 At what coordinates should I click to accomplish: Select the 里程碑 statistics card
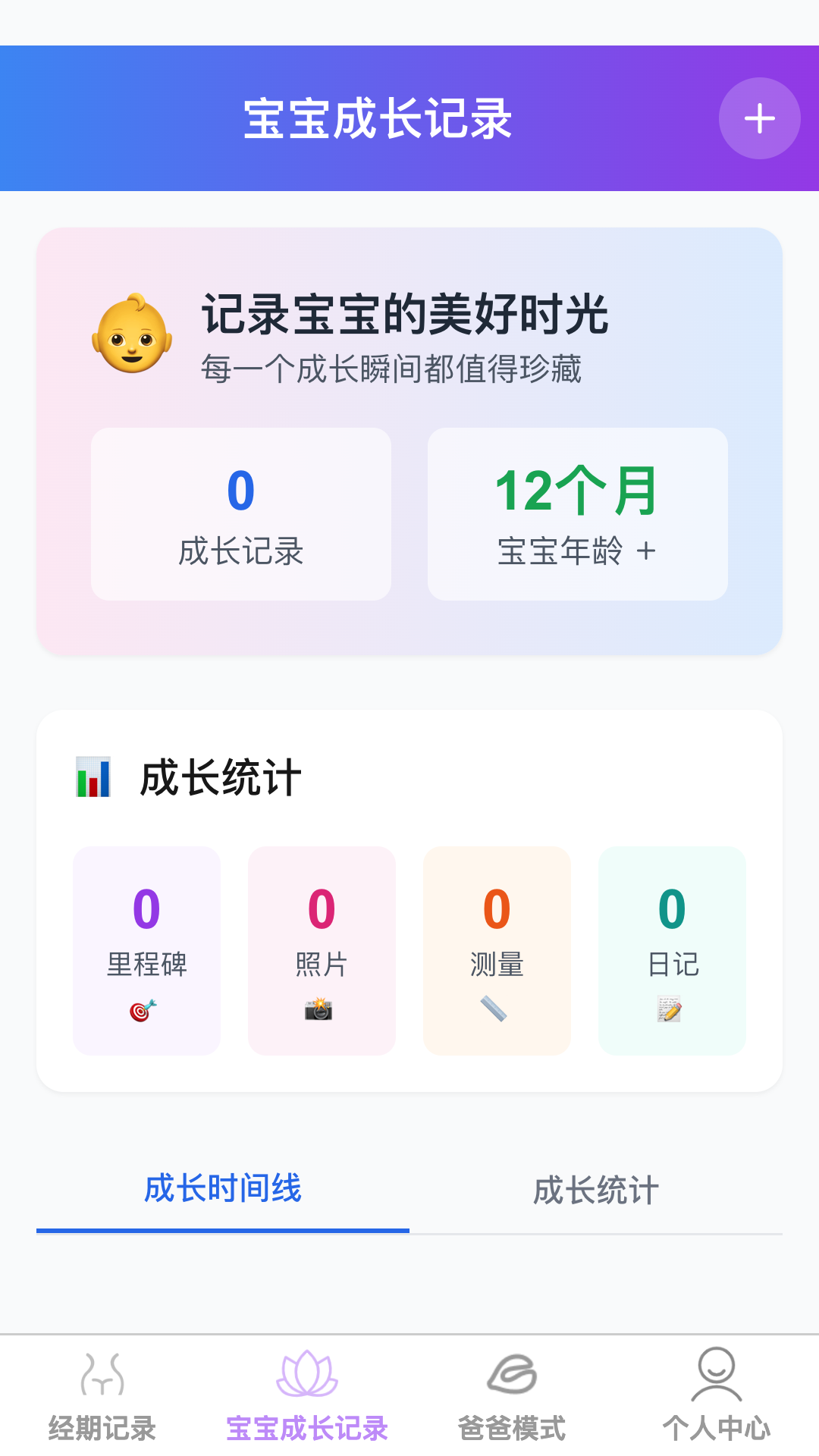[146, 949]
